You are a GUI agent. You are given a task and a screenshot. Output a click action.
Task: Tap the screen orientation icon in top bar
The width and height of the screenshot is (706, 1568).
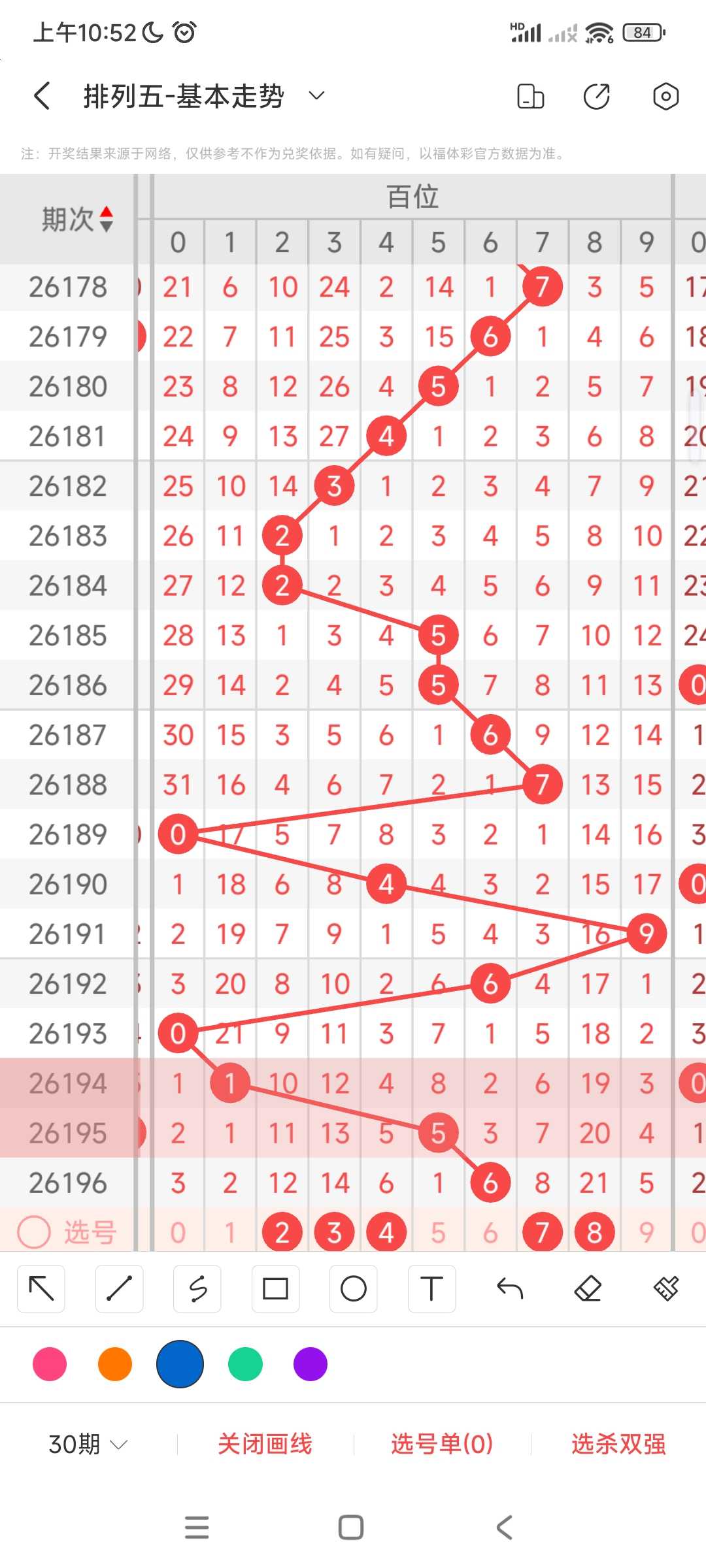pos(530,96)
